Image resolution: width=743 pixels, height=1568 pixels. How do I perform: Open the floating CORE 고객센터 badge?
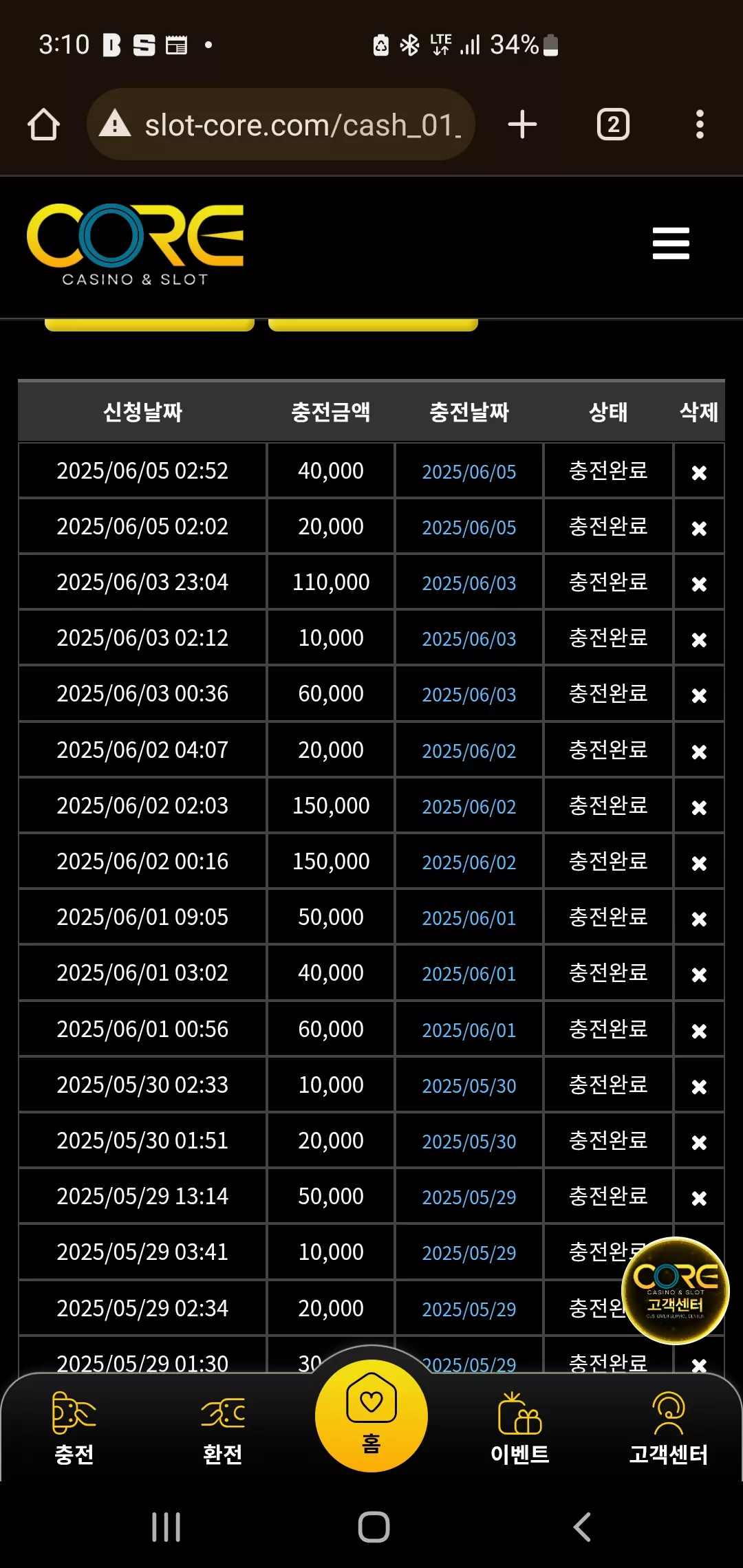pyautogui.click(x=675, y=1290)
